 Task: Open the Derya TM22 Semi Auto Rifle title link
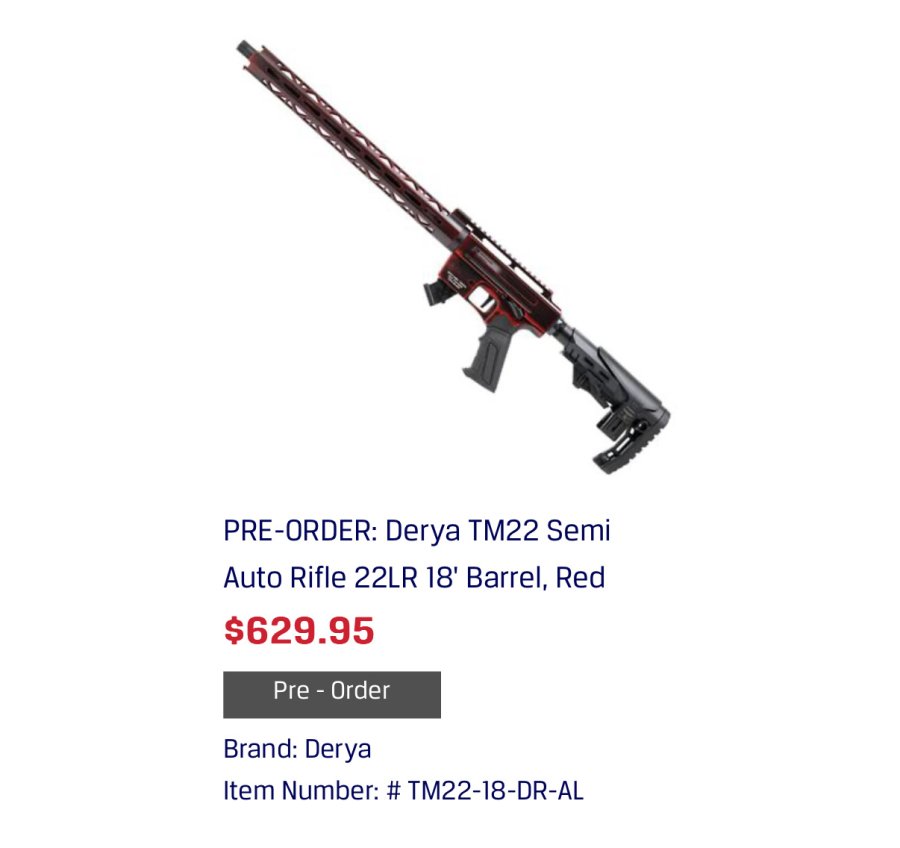416,553
